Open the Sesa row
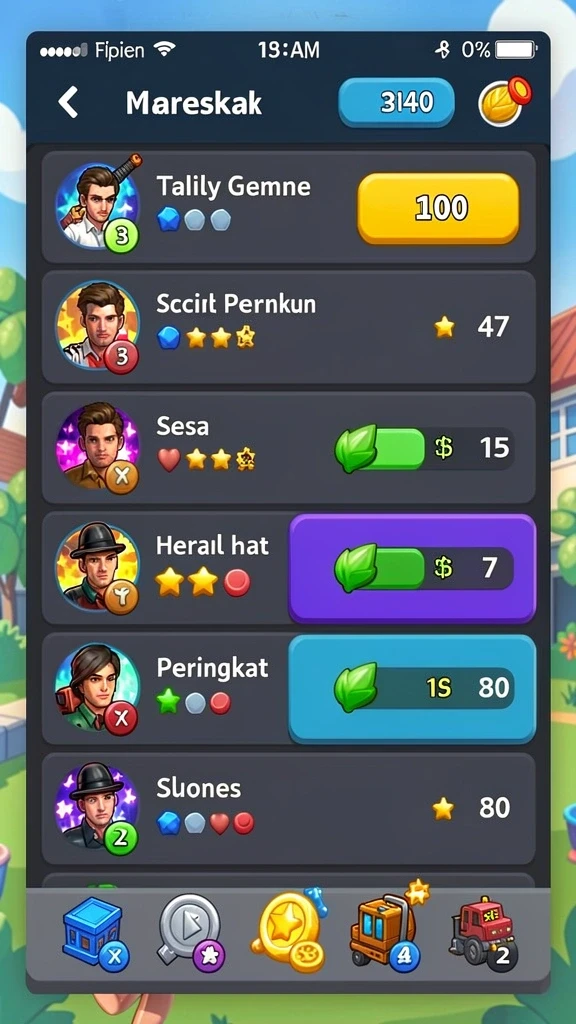 click(289, 447)
